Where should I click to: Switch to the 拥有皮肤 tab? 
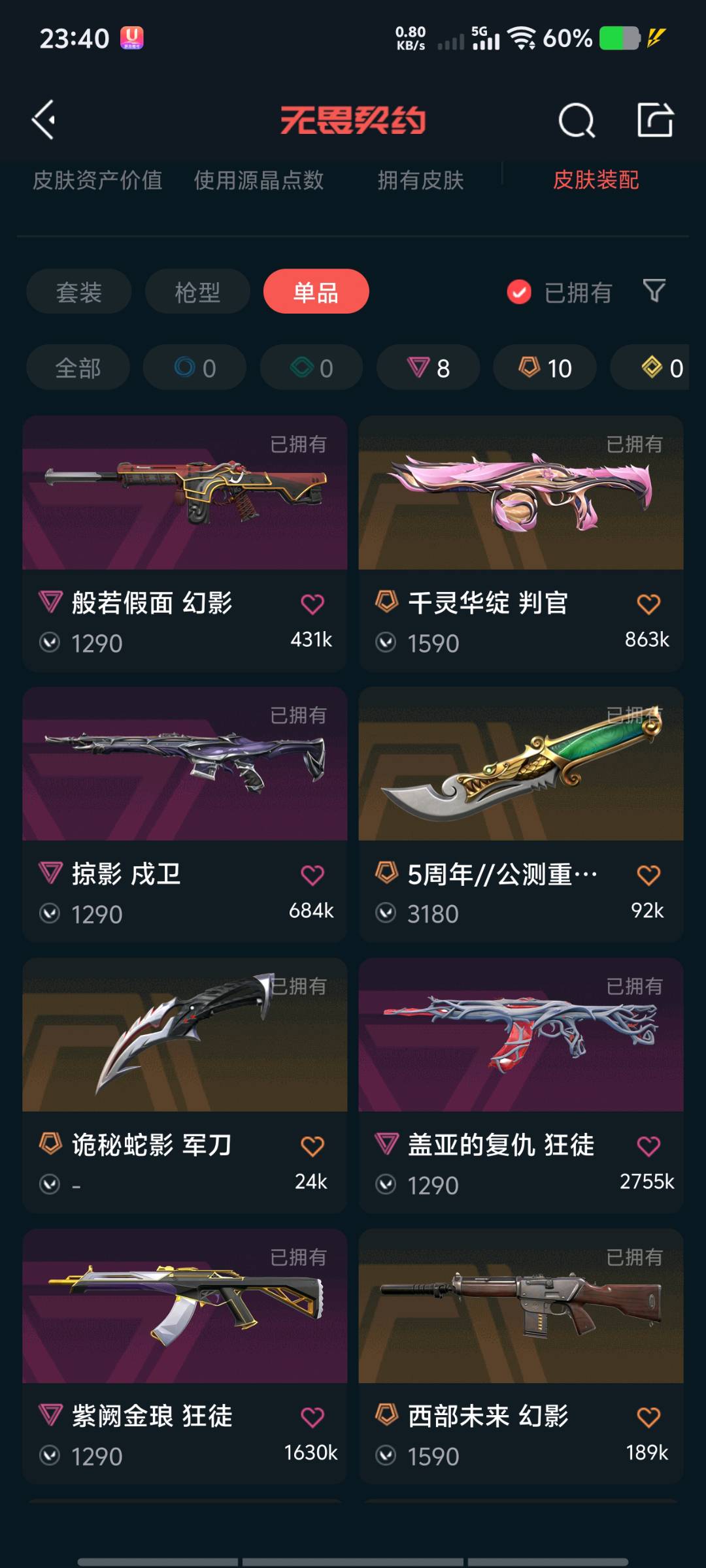click(420, 180)
